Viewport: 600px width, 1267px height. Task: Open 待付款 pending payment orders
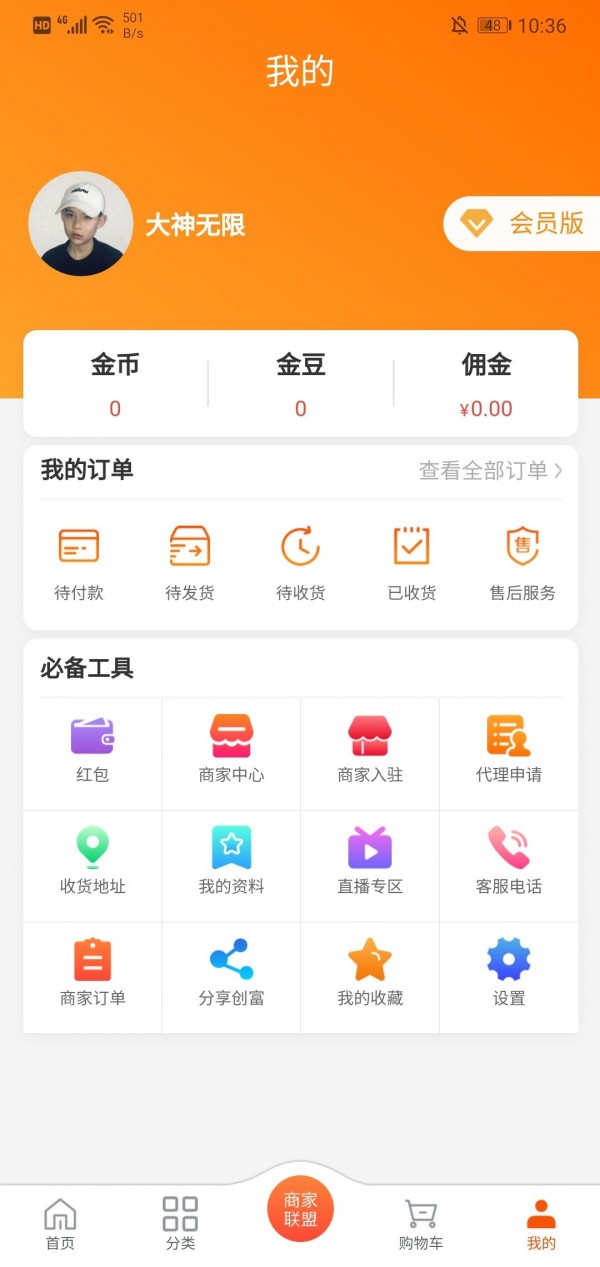click(x=79, y=564)
